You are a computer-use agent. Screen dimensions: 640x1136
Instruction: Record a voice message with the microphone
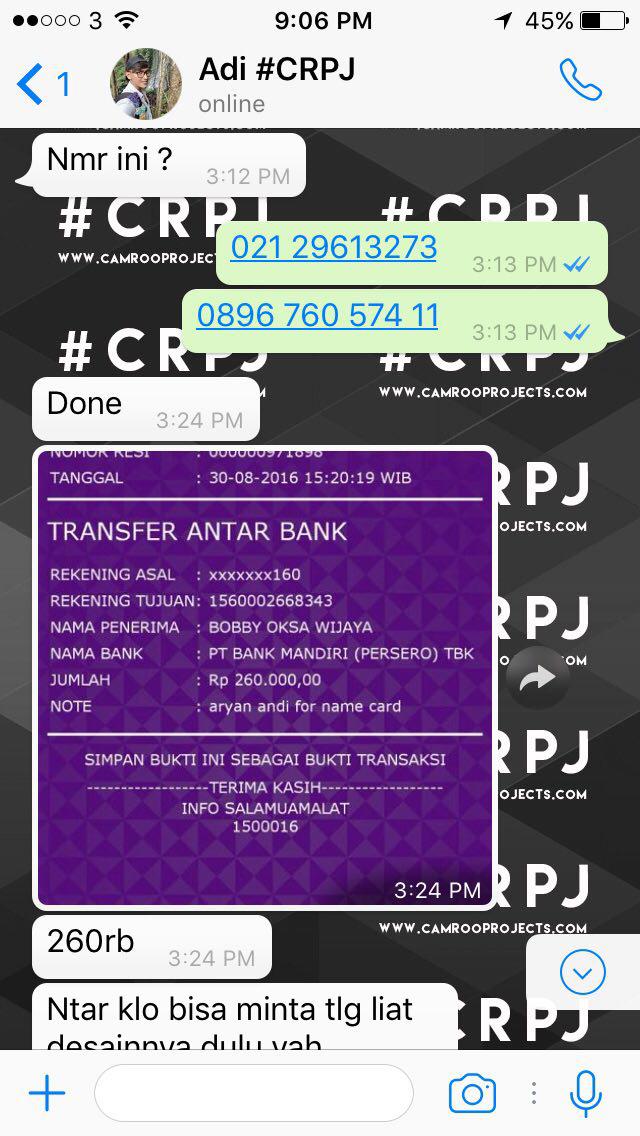pos(586,1093)
